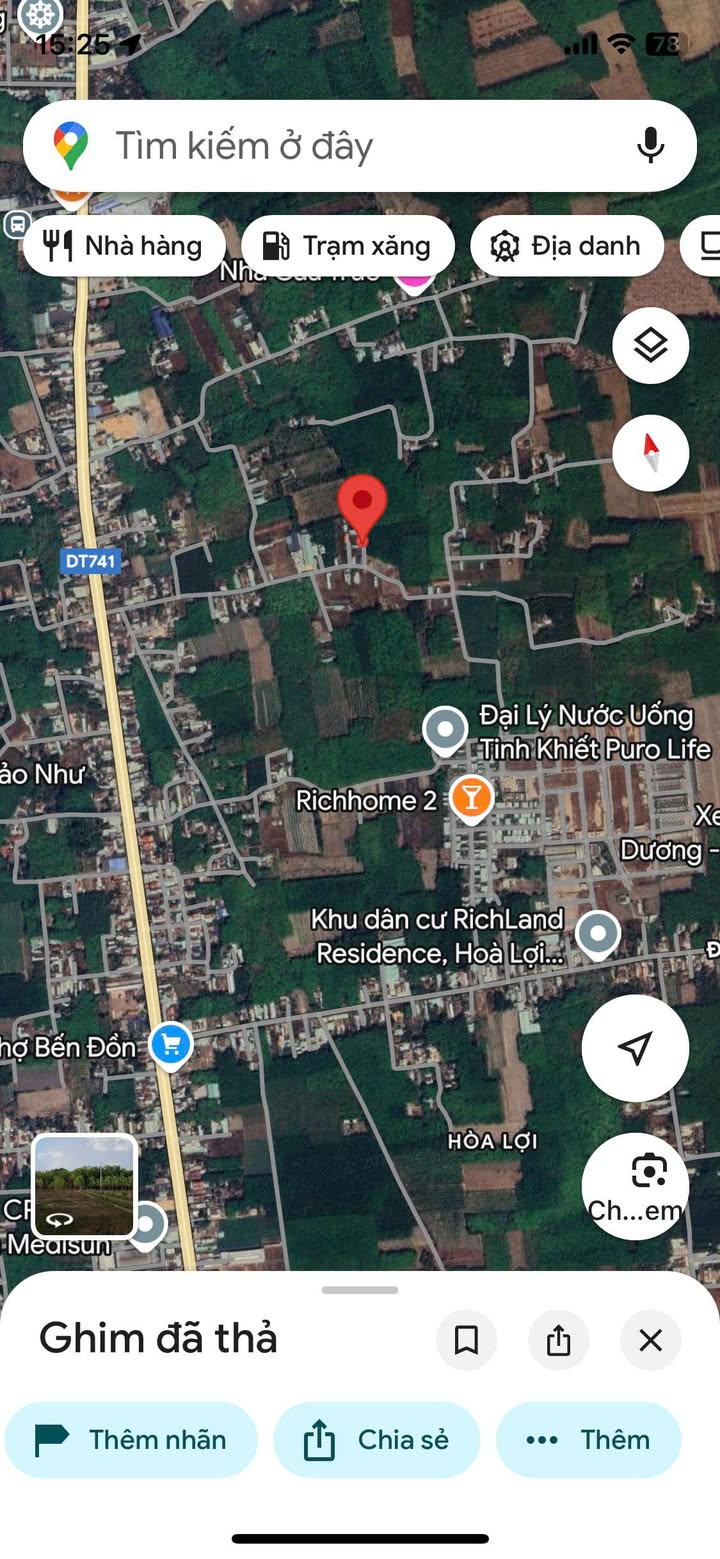
Task: Open the map layers button
Action: (x=651, y=346)
